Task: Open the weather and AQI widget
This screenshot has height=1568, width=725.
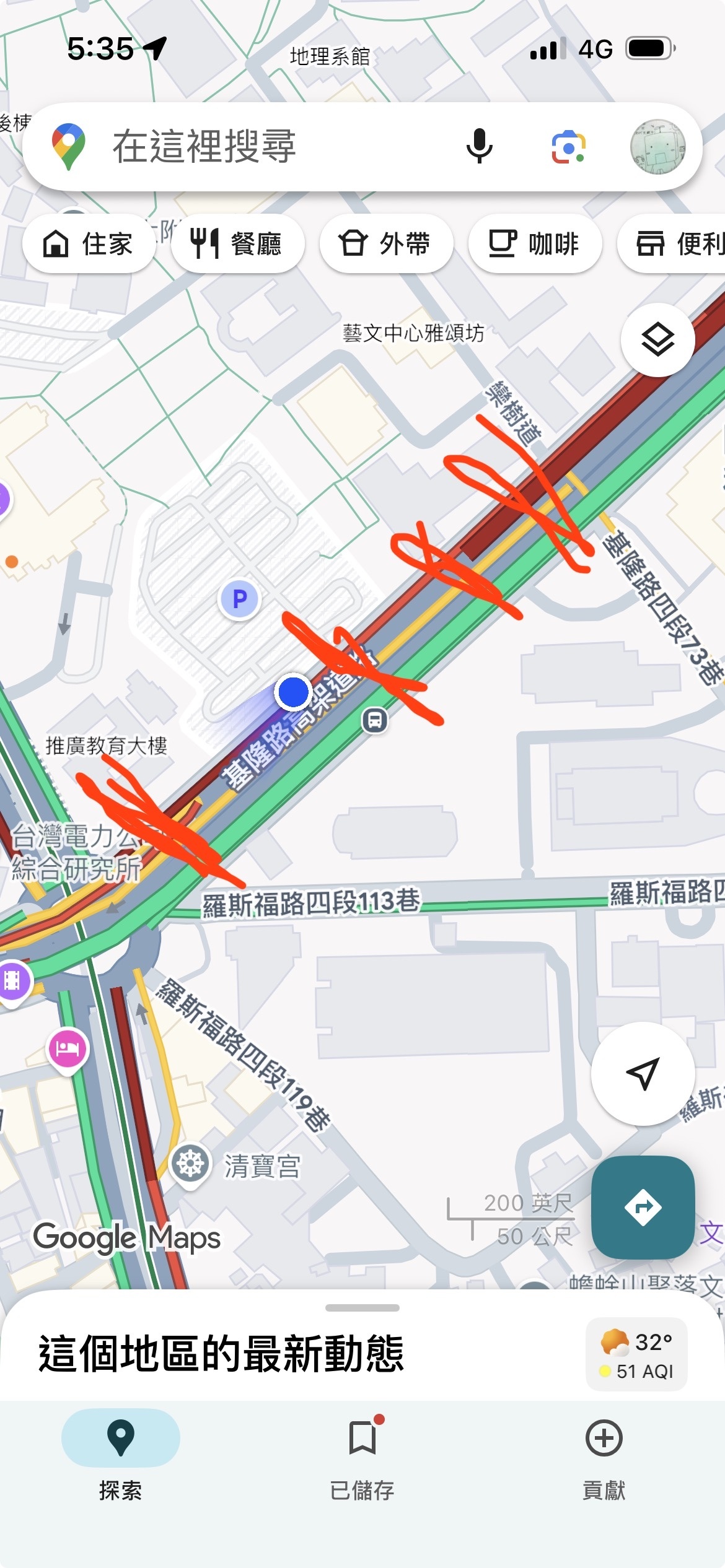Action: [636, 1354]
